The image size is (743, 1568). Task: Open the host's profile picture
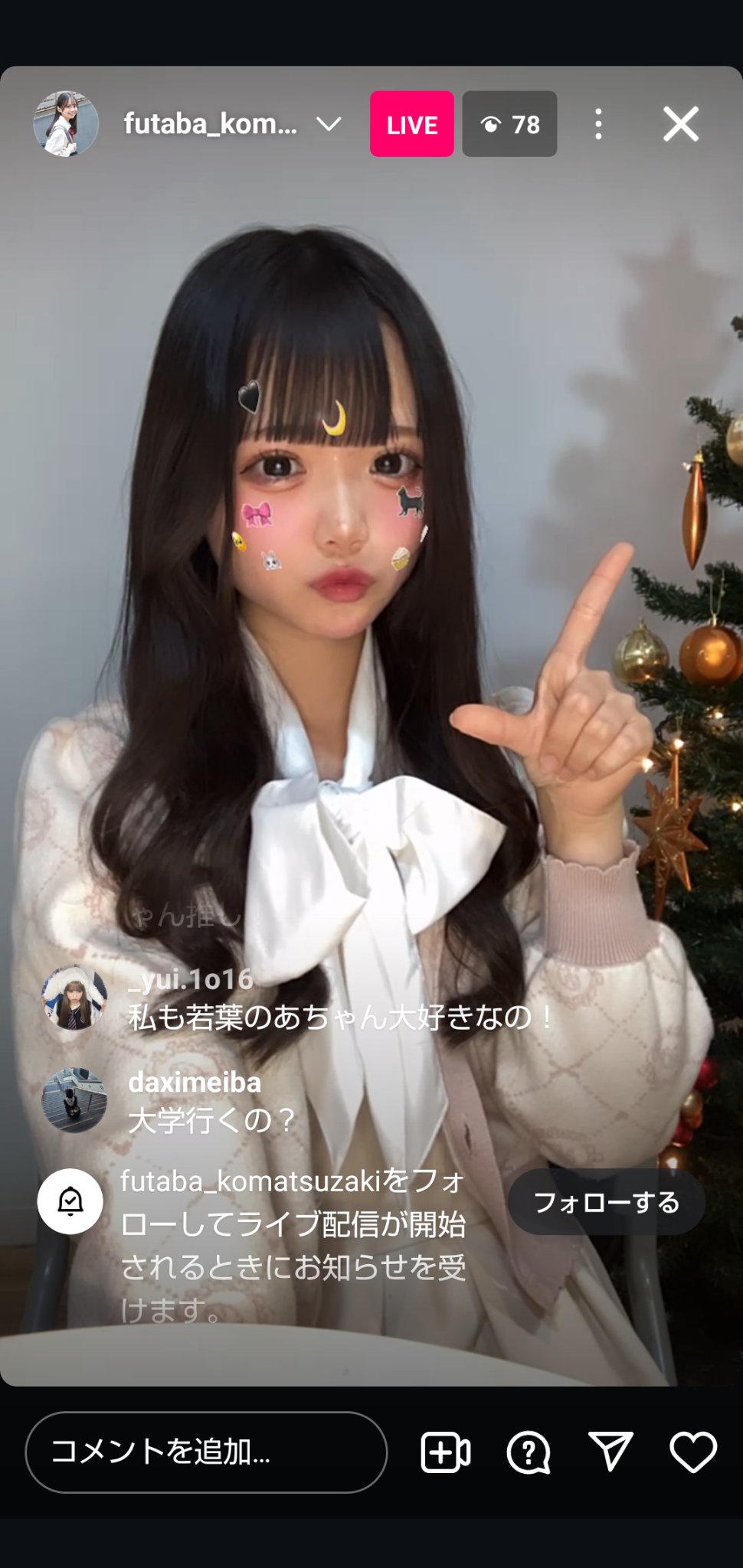67,124
